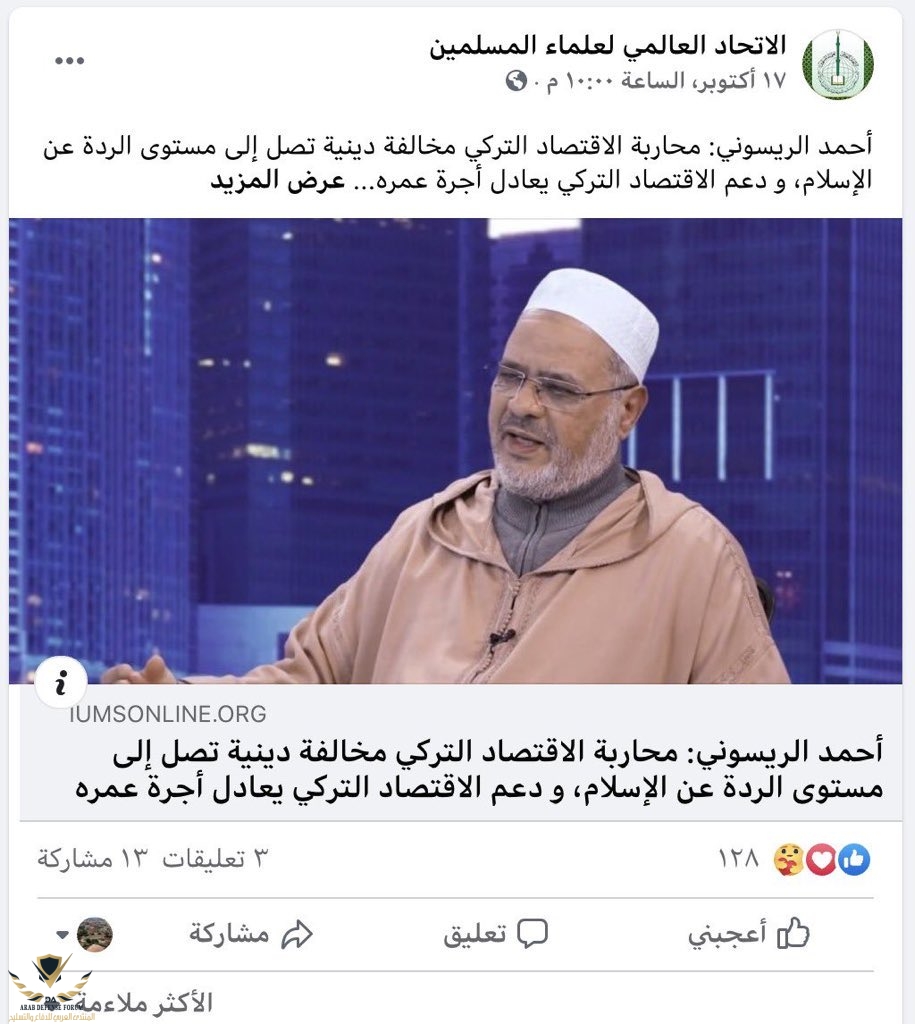The width and height of the screenshot is (915, 1024).
Task: Open the post overflow menu
Action: [x=69, y=61]
